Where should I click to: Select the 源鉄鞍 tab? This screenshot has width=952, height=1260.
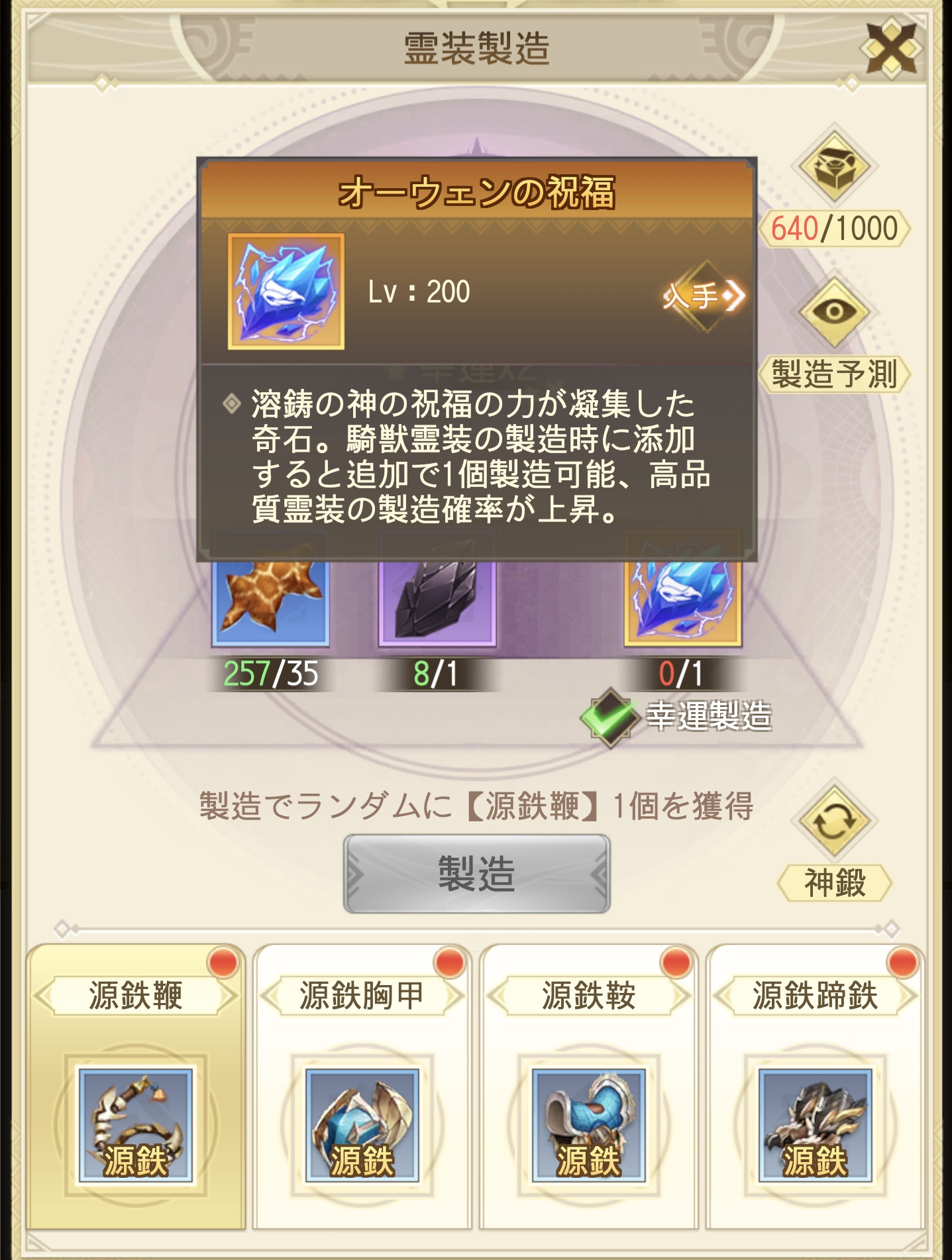tap(588, 1086)
